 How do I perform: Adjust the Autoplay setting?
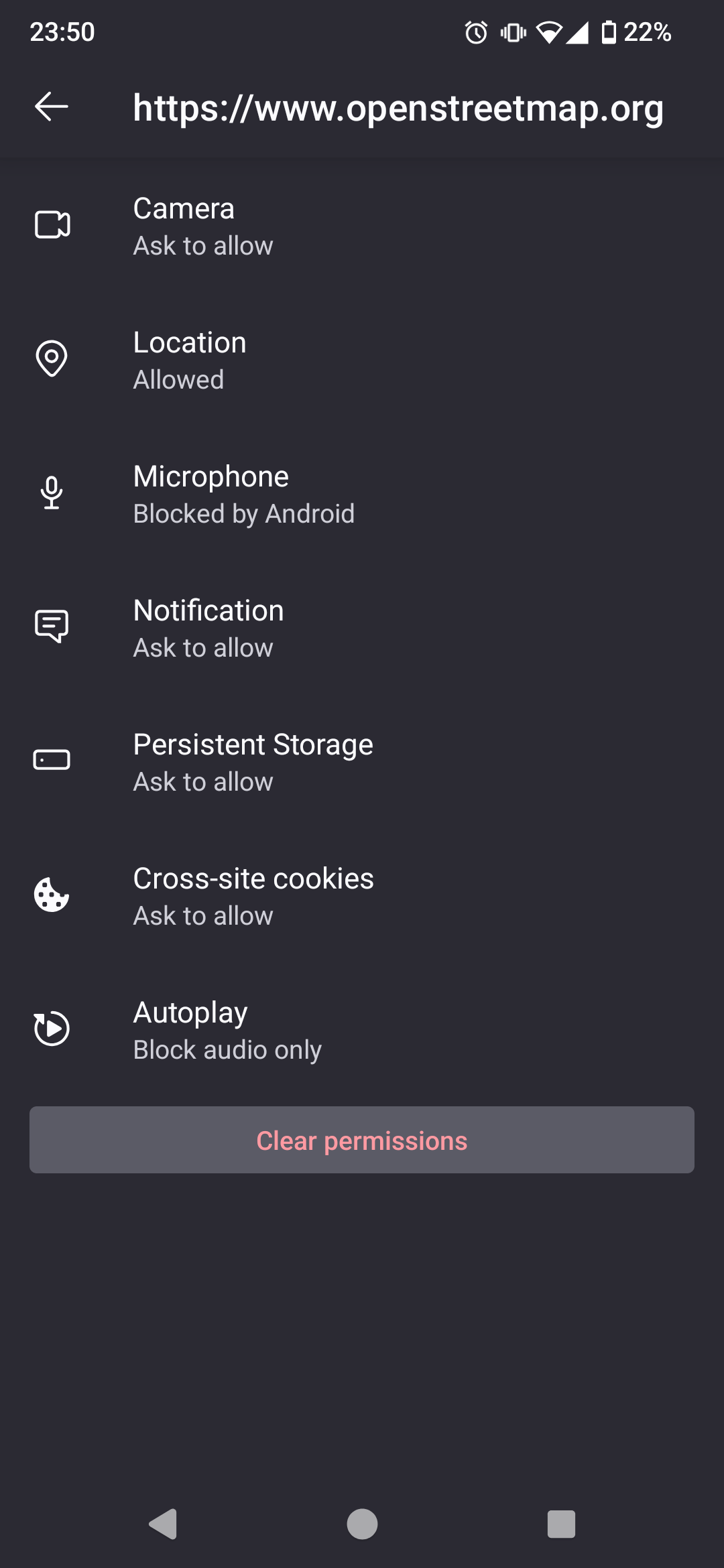(362, 1030)
